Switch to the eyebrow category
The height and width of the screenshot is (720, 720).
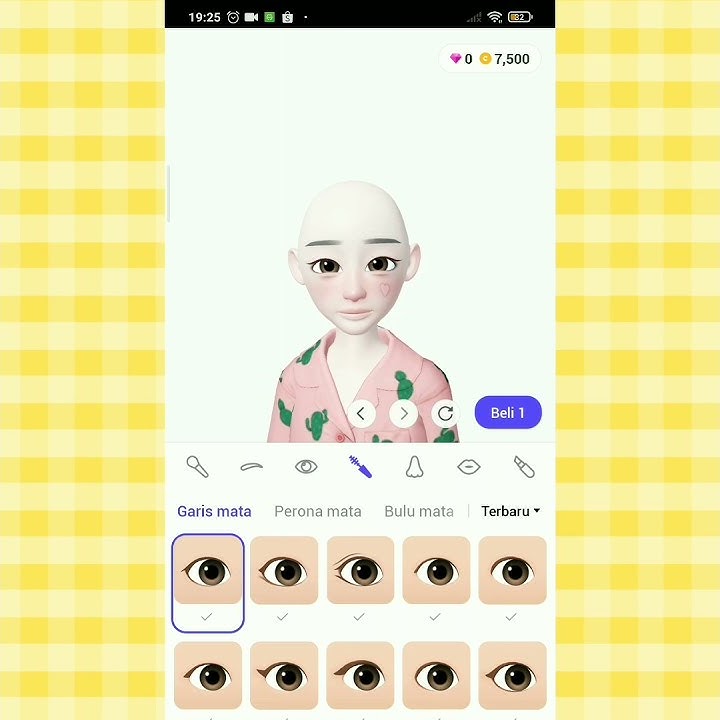(252, 467)
